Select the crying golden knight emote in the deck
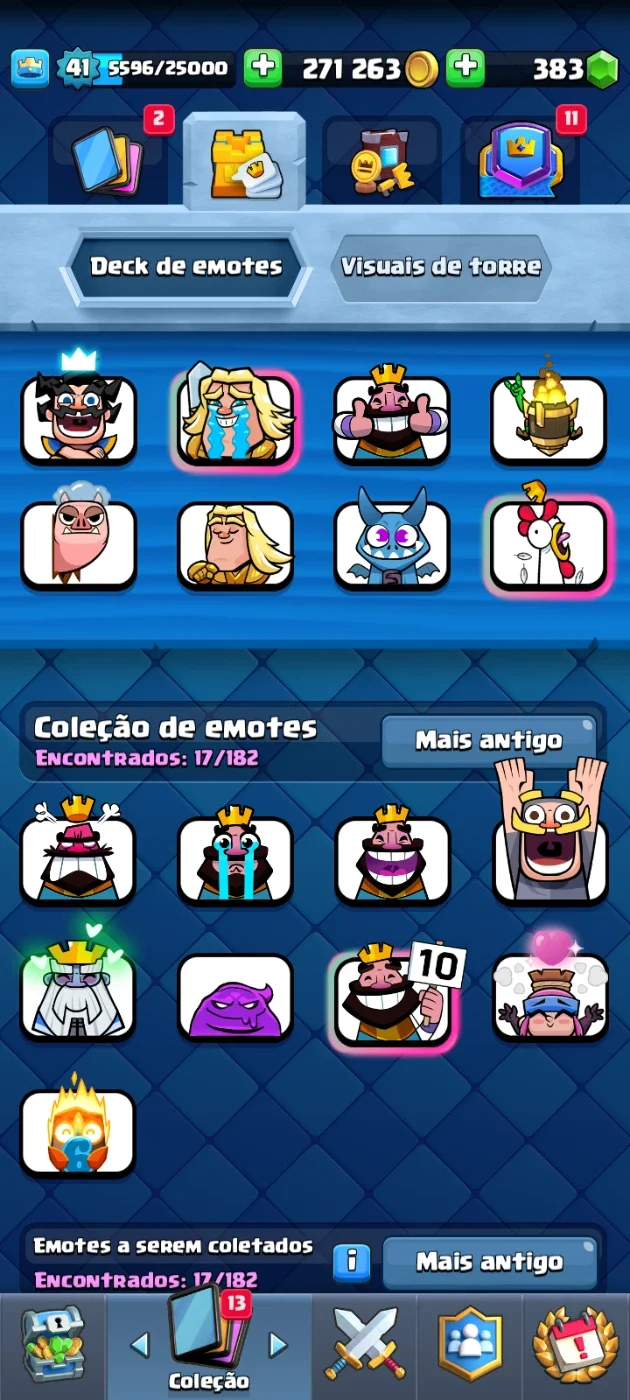 (x=236, y=417)
